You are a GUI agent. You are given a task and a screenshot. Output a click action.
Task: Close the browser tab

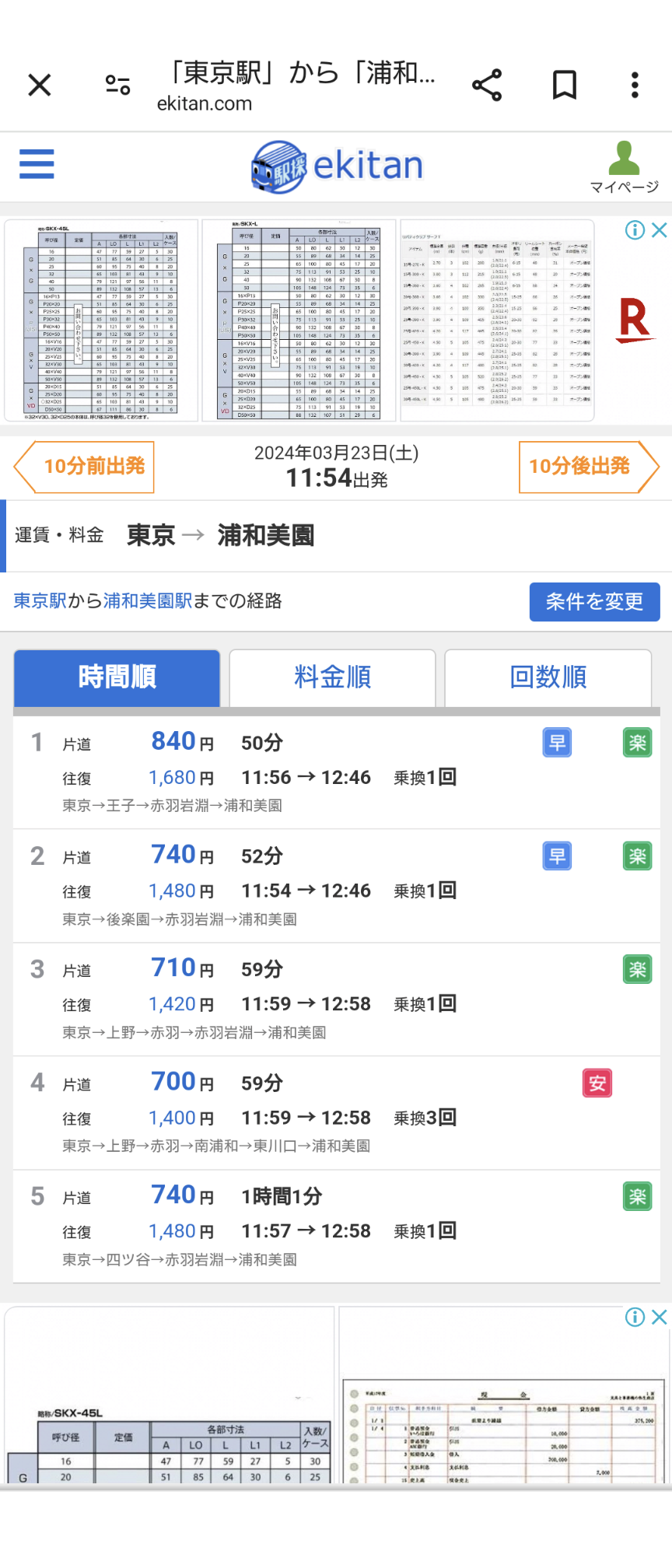pos(40,85)
